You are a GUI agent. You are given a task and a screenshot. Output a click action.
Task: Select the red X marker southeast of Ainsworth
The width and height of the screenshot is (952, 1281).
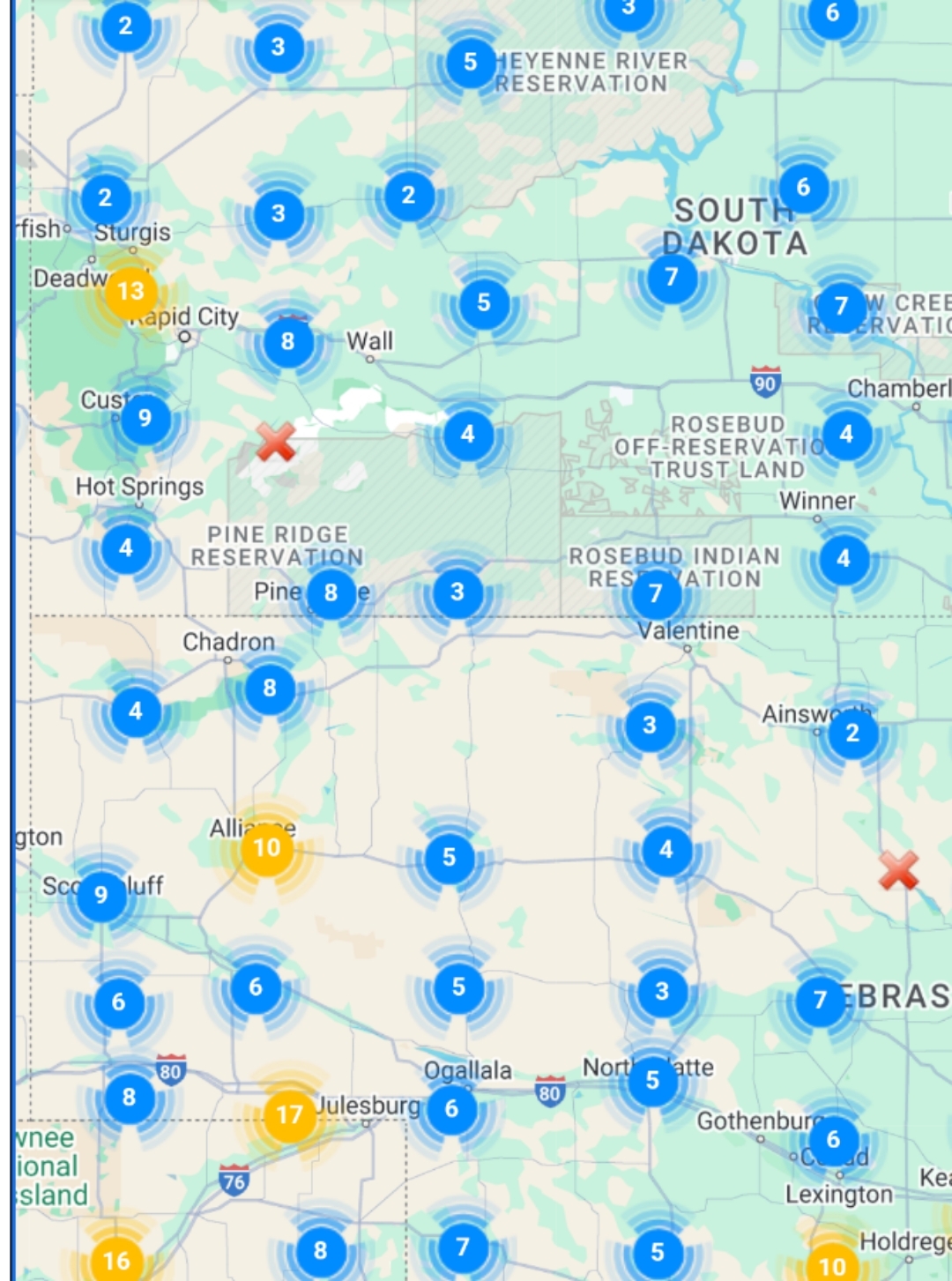point(898,870)
